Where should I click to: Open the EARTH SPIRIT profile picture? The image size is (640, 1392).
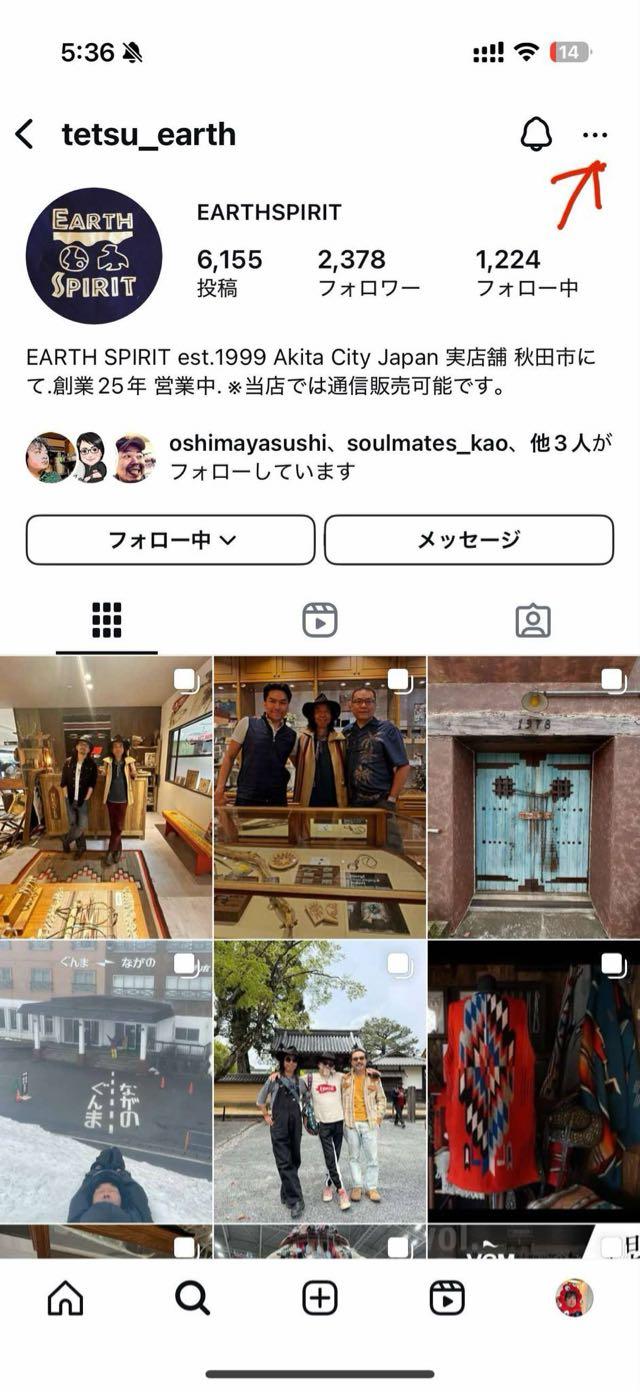94,256
